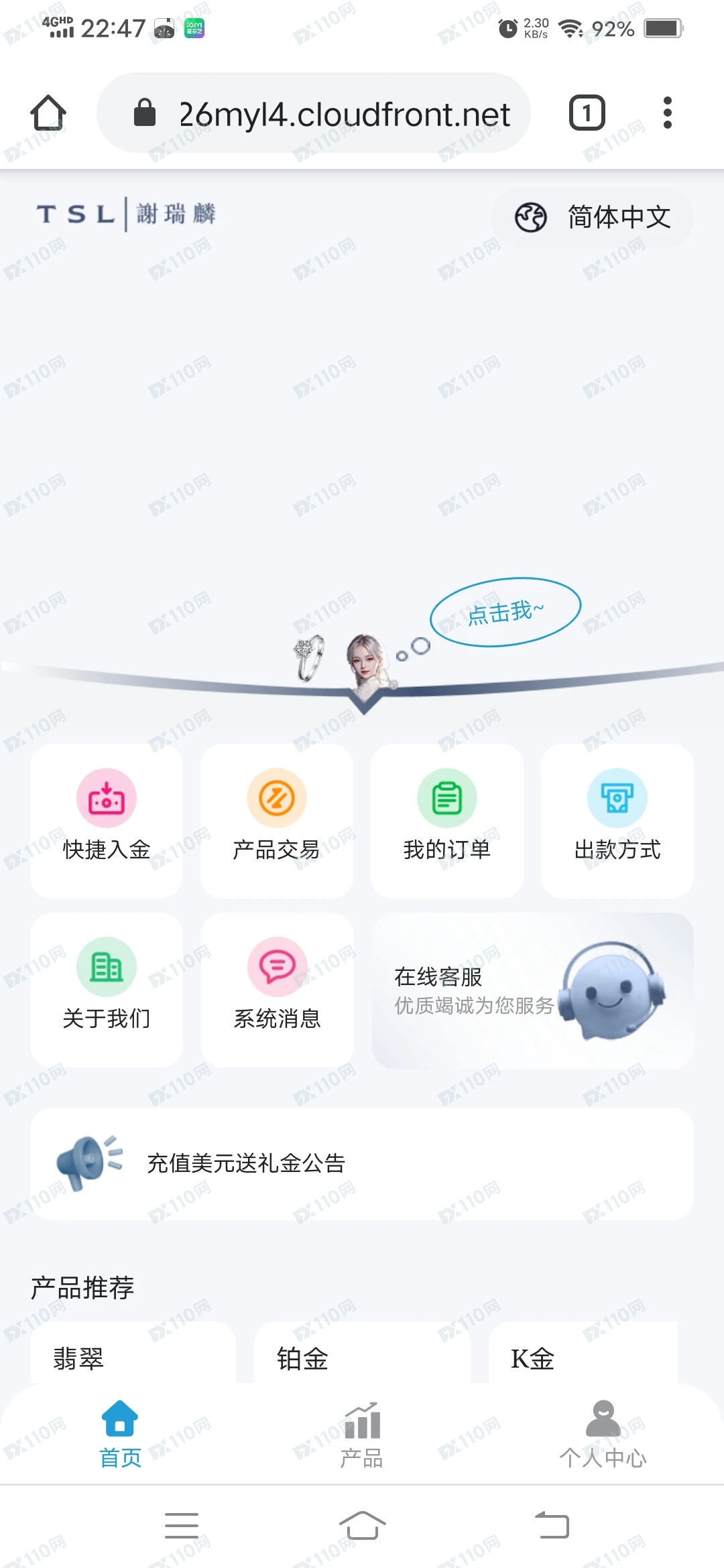
Task: Go to the browser home page
Action: tap(48, 113)
